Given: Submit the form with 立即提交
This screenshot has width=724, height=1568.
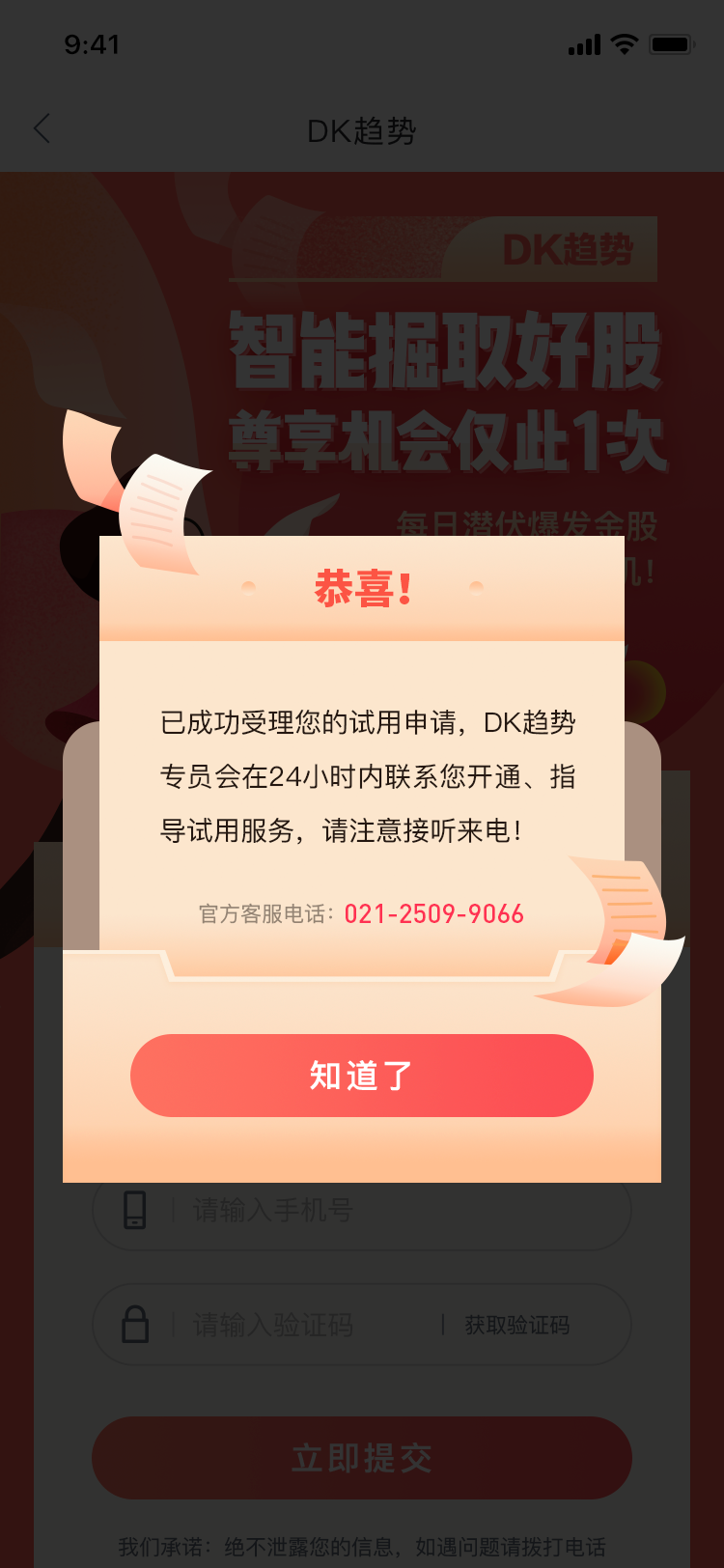Looking at the screenshot, I should [x=362, y=1458].
